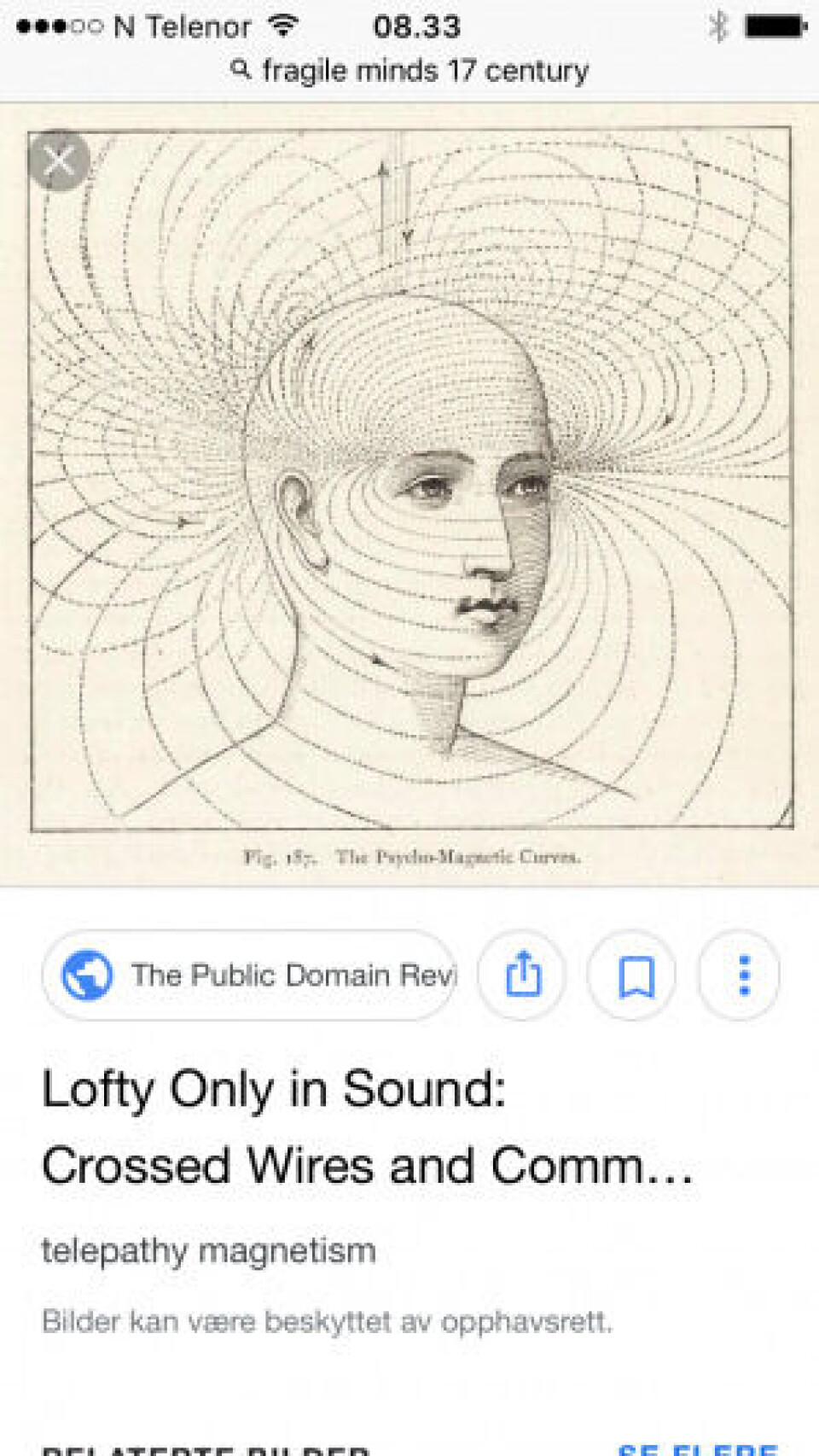Visit The Public Domain Review site
The height and width of the screenshot is (1456, 819).
249,975
